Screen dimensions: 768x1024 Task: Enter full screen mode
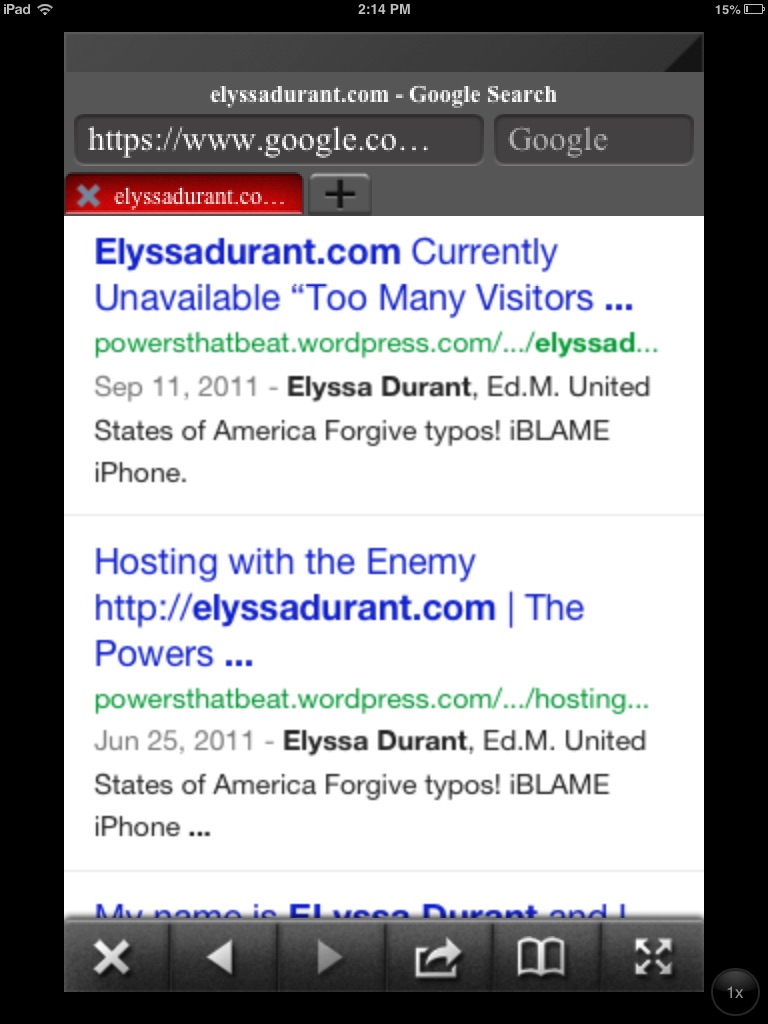coord(653,958)
